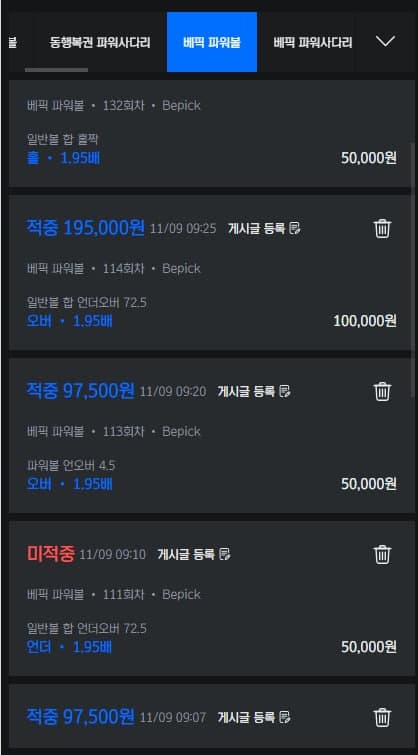
Task: Post the 11/09 09:07 winning bet
Action: (254, 718)
